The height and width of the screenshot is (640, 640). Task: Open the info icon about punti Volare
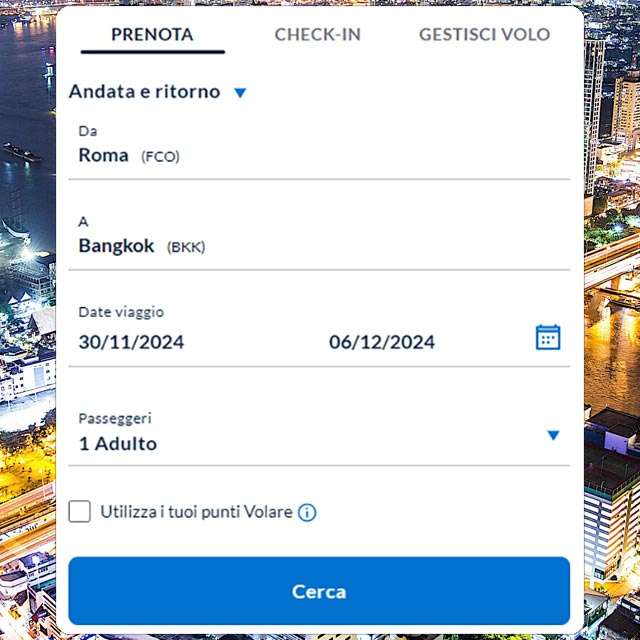tap(307, 513)
